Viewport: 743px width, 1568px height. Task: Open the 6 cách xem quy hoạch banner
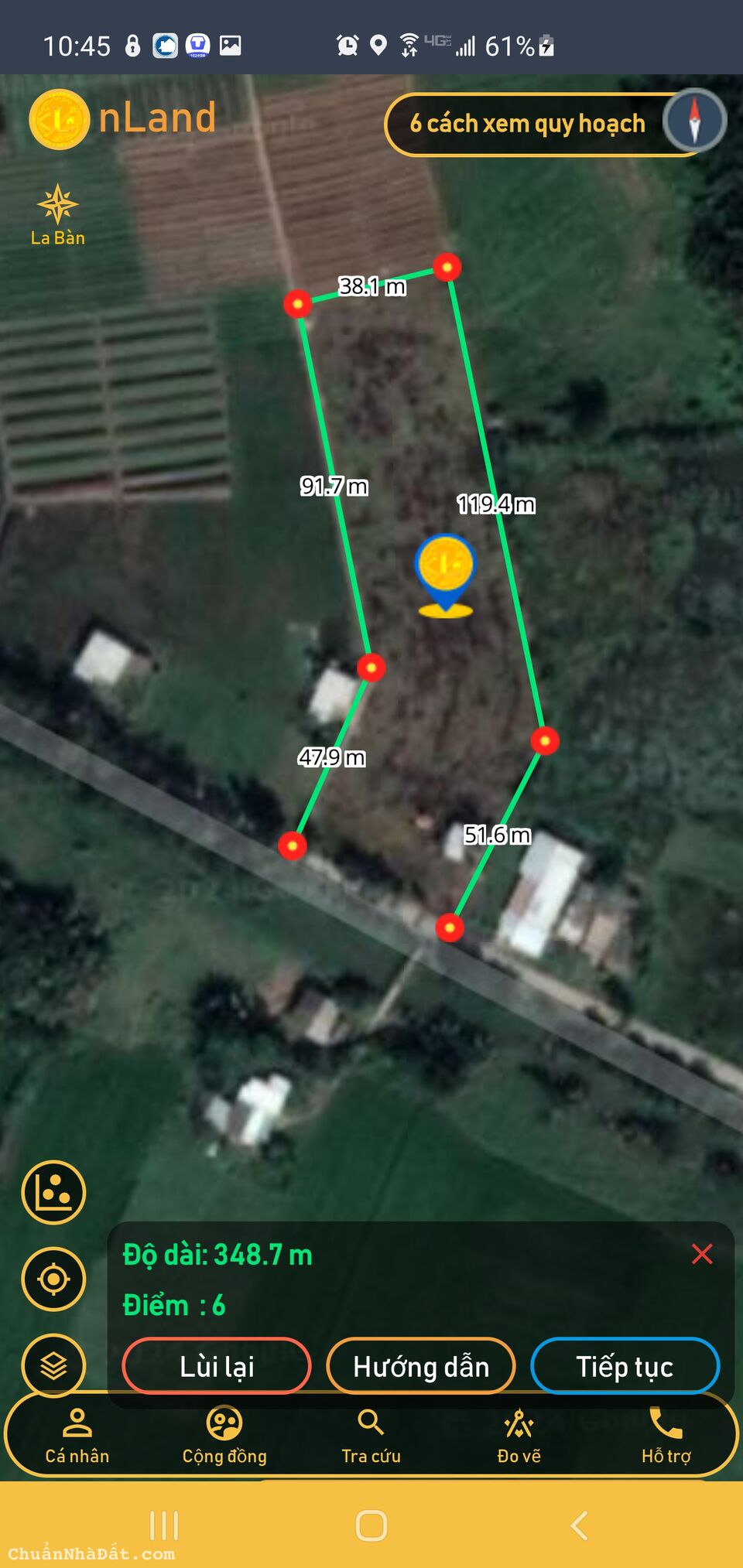click(526, 124)
